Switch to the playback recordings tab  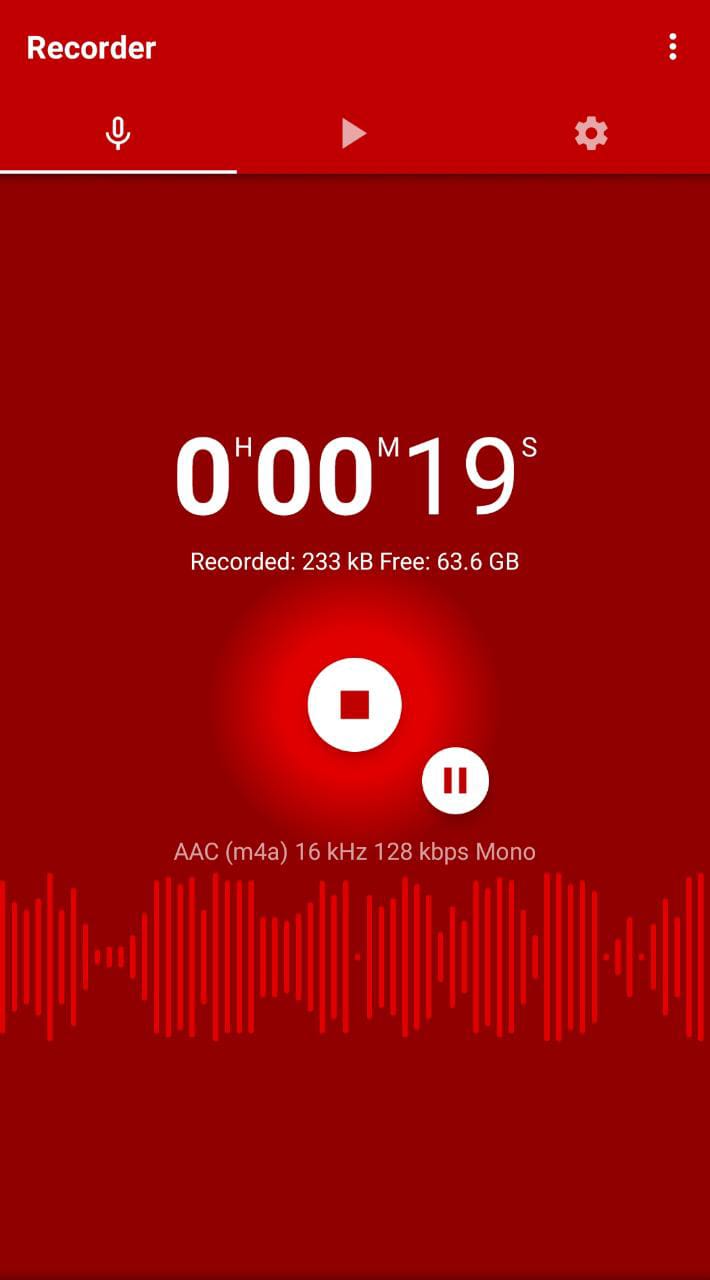[353, 133]
